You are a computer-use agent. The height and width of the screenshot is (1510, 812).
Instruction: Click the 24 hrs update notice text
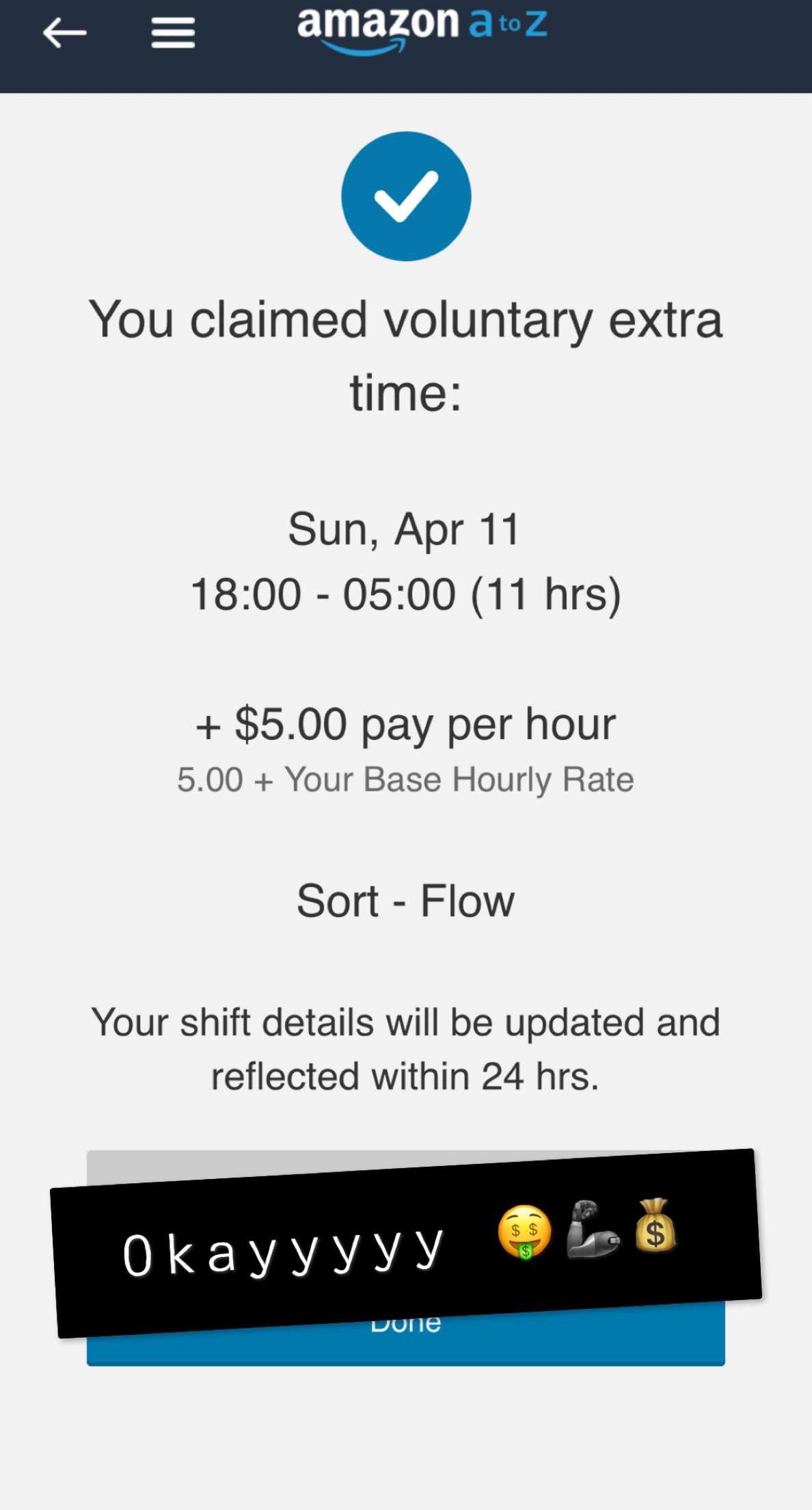pyautogui.click(x=406, y=1046)
